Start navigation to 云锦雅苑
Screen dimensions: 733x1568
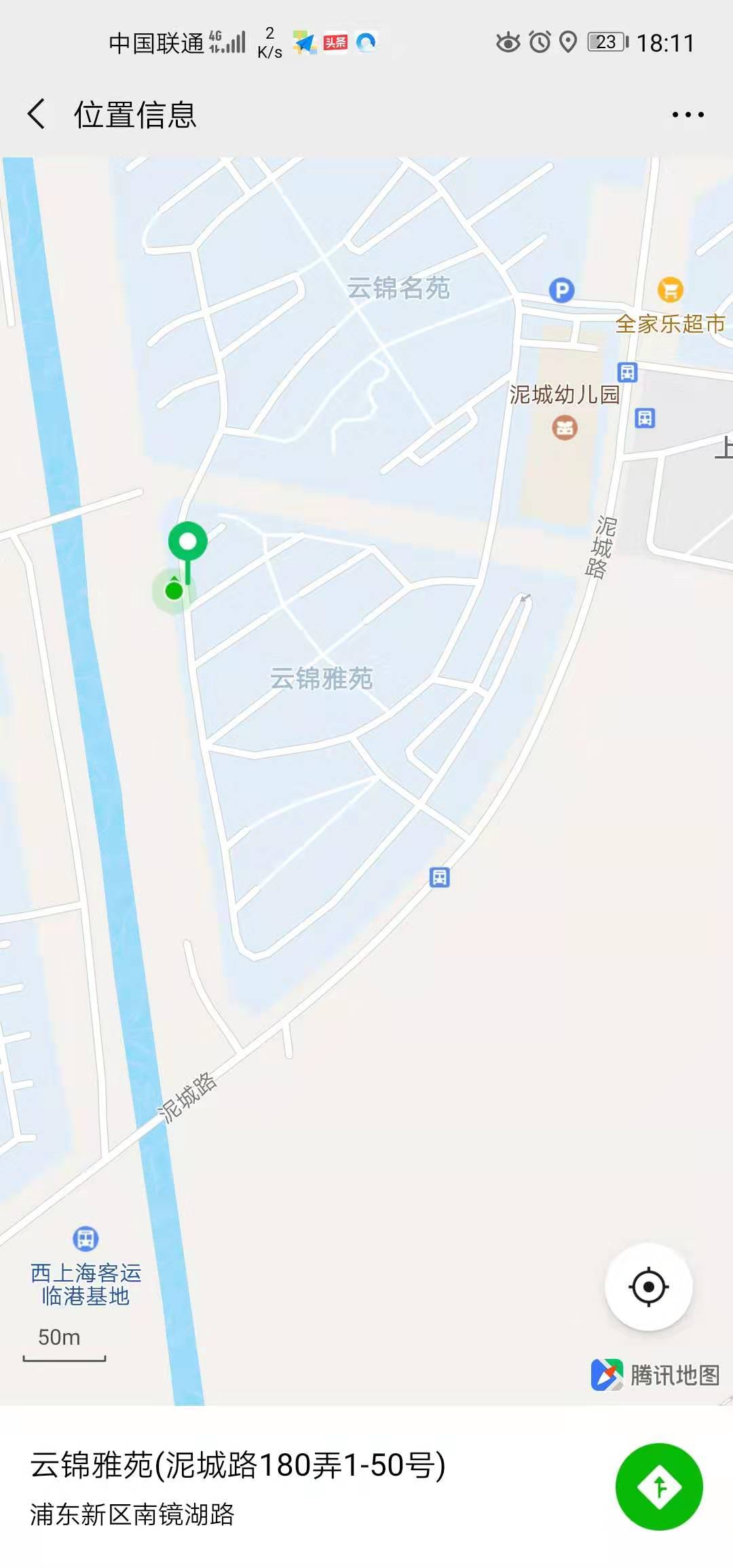pyautogui.click(x=658, y=1487)
